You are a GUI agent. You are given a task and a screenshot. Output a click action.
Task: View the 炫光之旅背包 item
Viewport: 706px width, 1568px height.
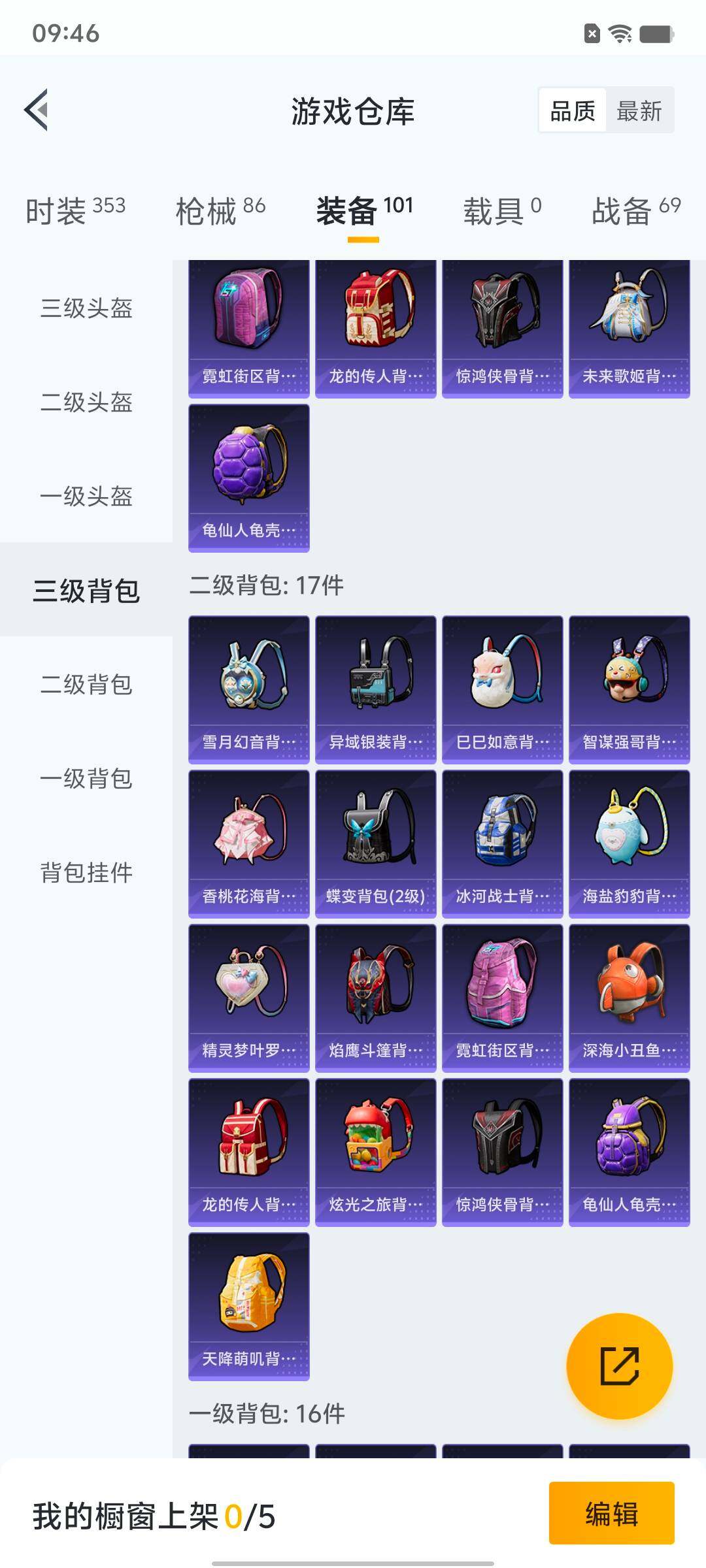375,1152
